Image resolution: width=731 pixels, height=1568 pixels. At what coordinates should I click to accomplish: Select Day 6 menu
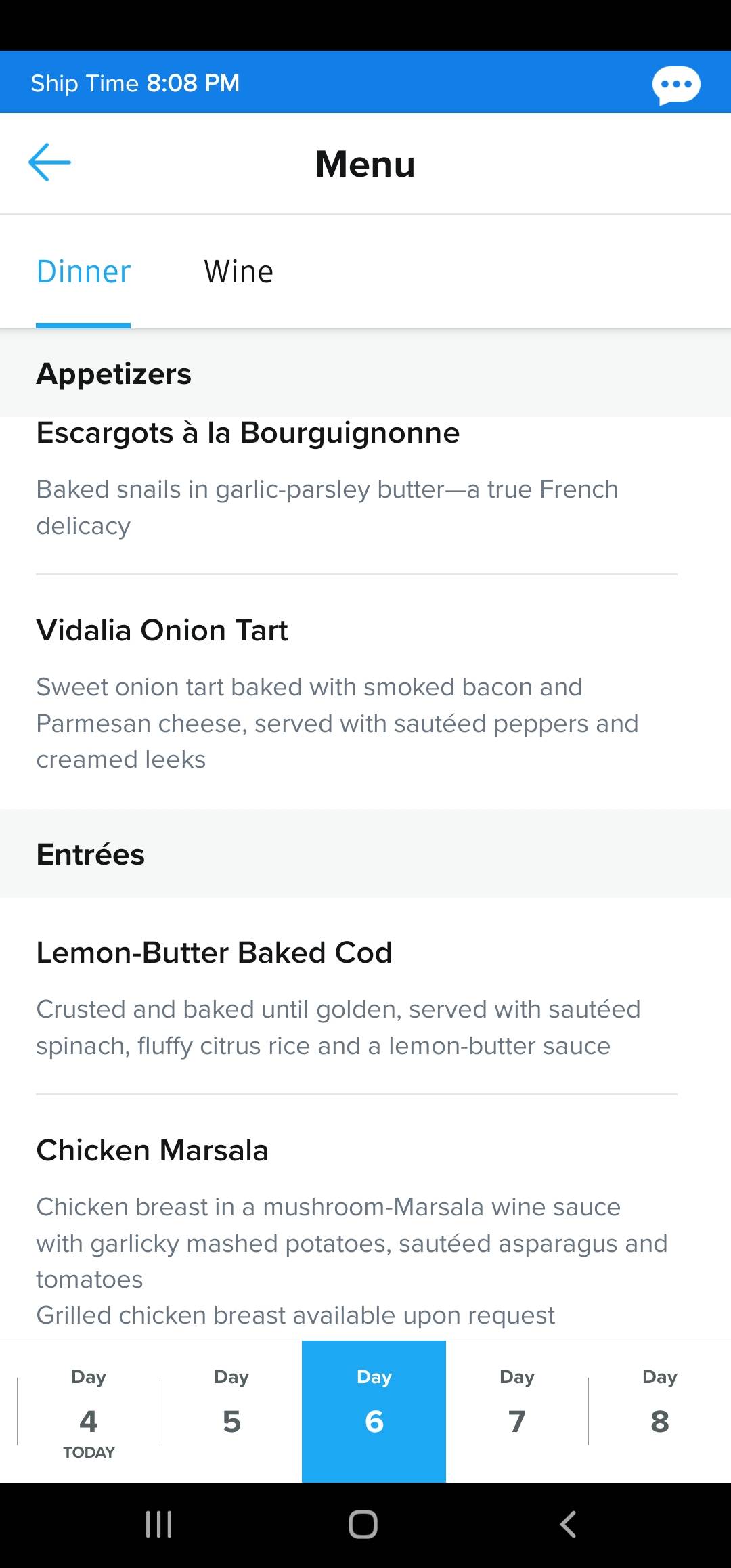[374, 1412]
